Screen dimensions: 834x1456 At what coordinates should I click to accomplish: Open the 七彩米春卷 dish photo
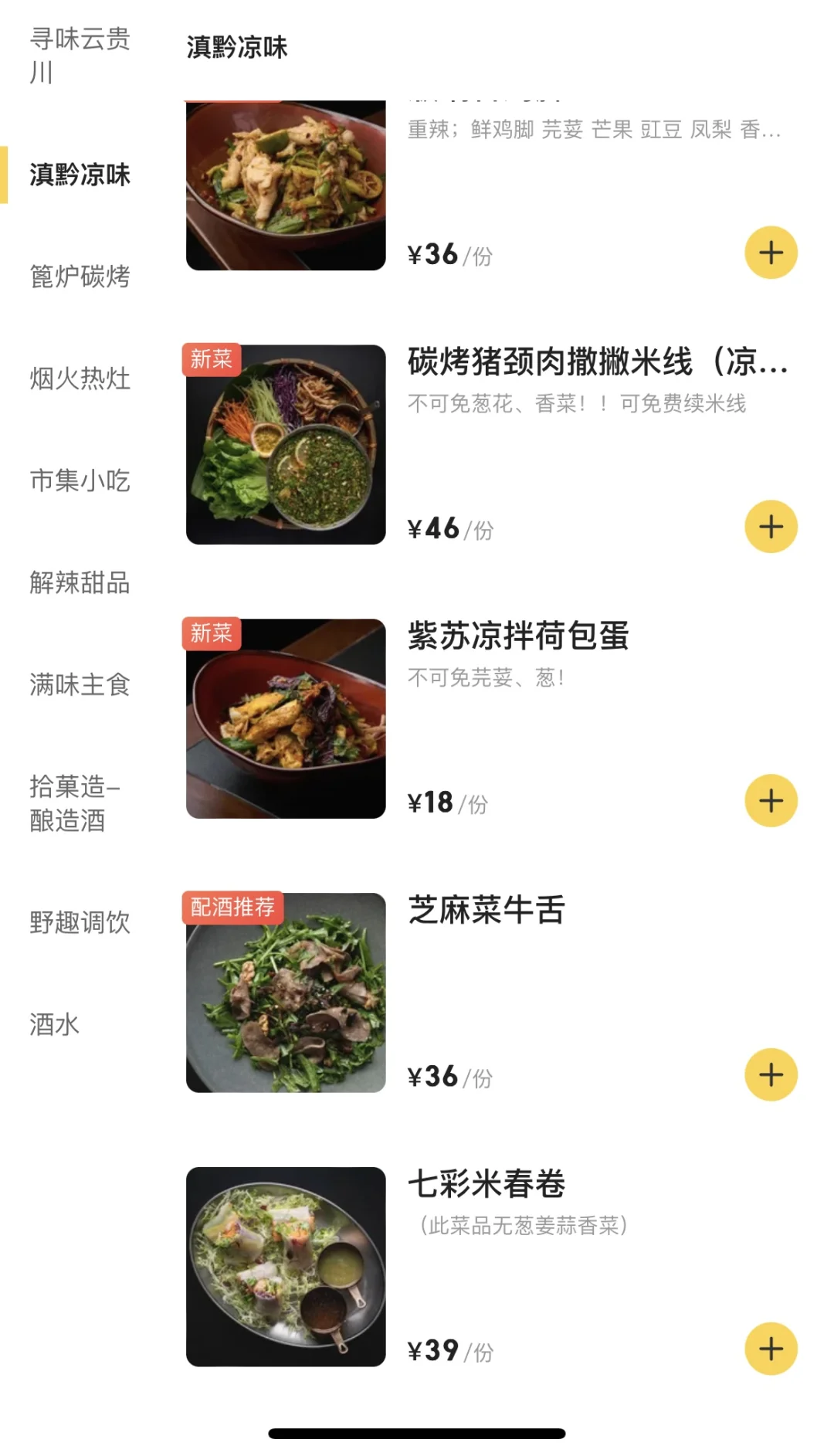286,1267
